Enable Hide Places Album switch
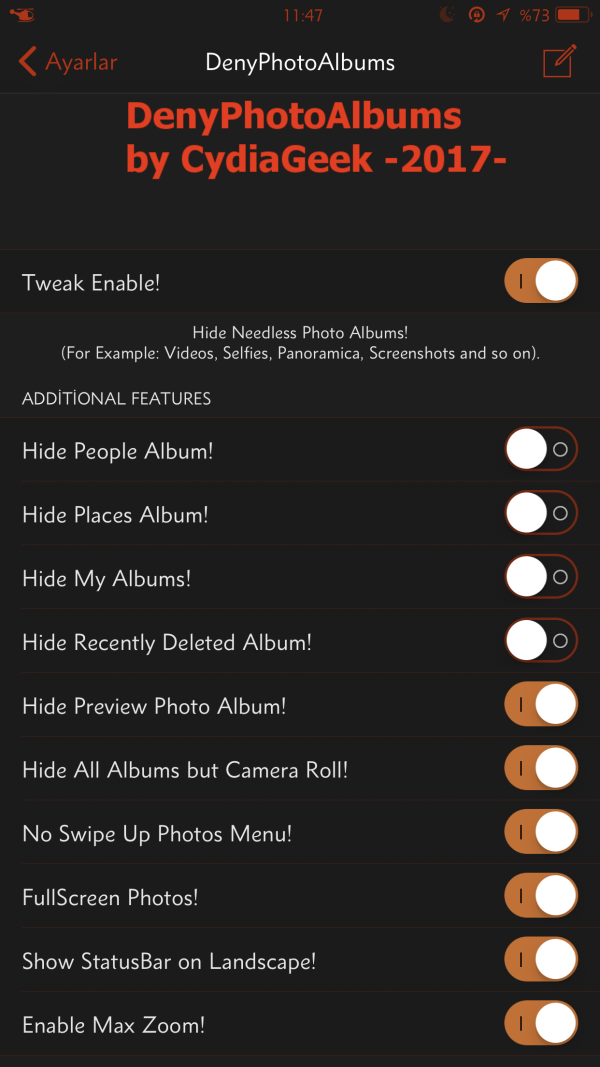The height and width of the screenshot is (1067, 600). pyautogui.click(x=541, y=514)
